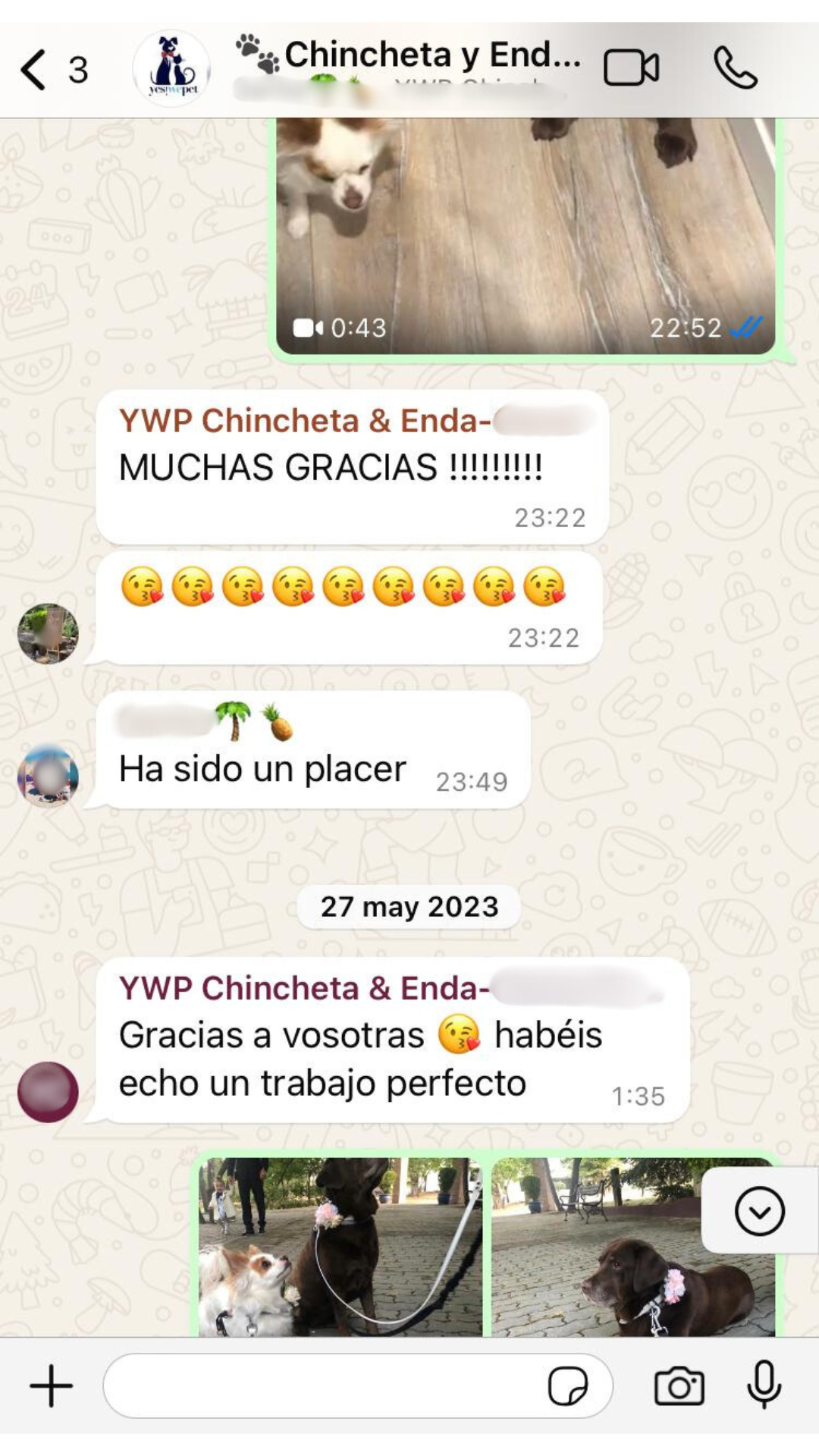Record a voice message with the microphone
The width and height of the screenshot is (819, 1456).
764,1385
